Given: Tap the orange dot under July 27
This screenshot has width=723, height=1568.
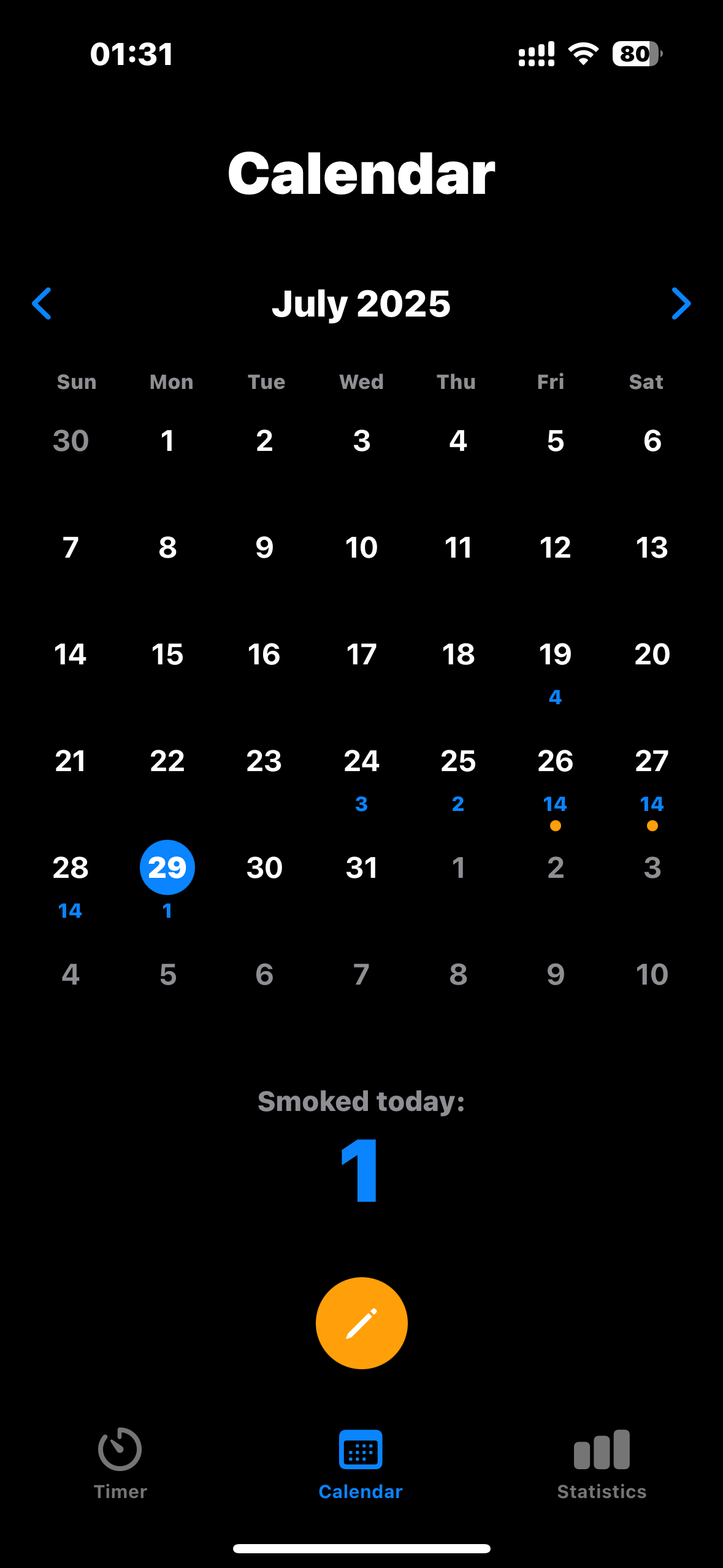Looking at the screenshot, I should pos(651,825).
